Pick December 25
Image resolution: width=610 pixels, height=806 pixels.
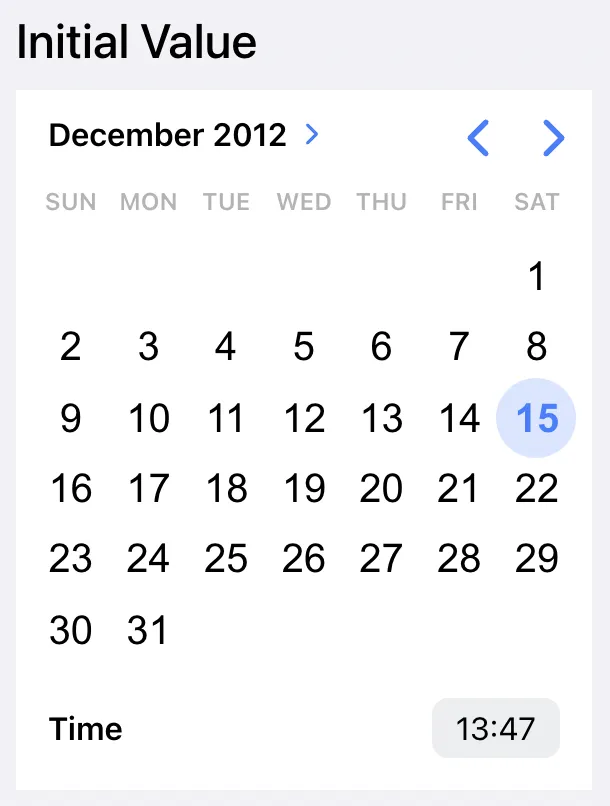pos(226,560)
